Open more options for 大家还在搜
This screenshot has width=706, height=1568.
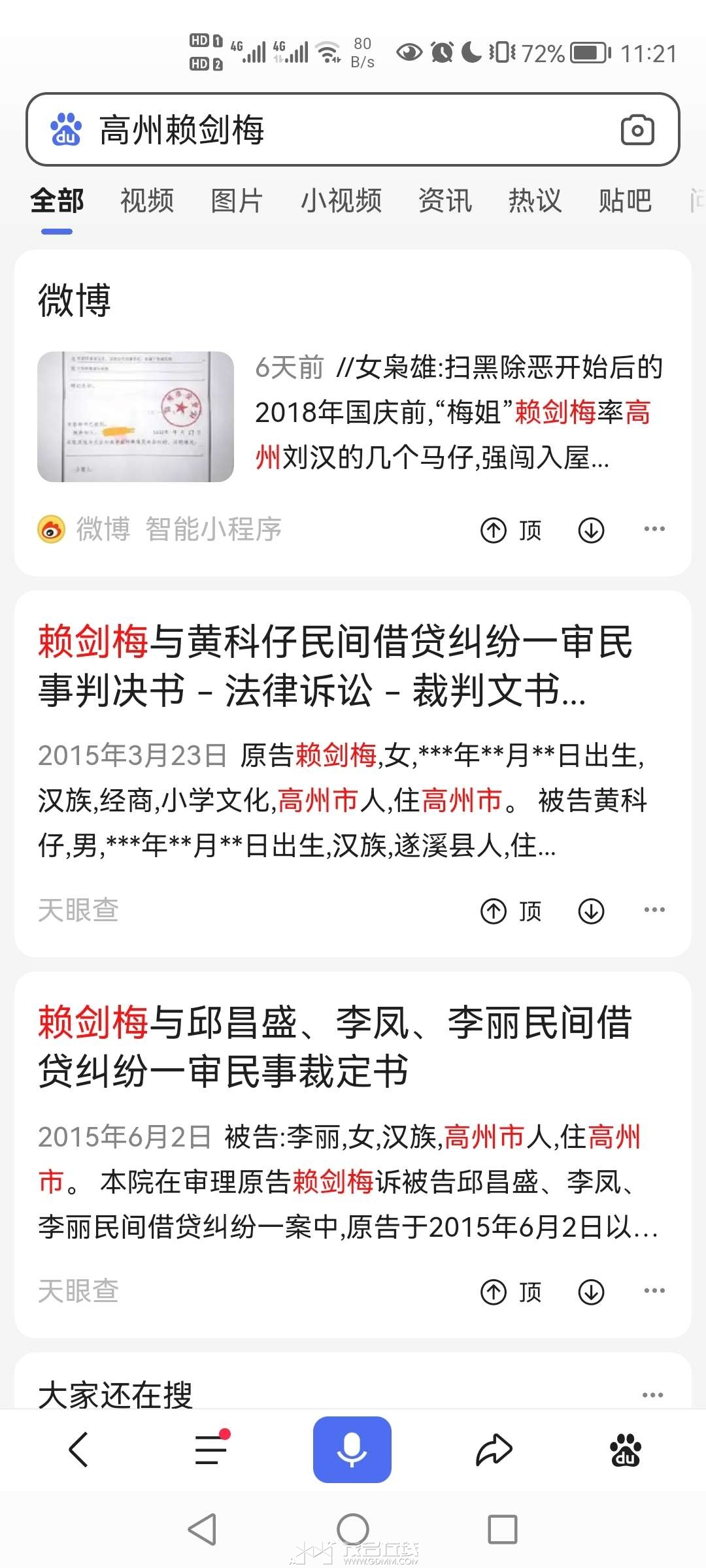[652, 1395]
